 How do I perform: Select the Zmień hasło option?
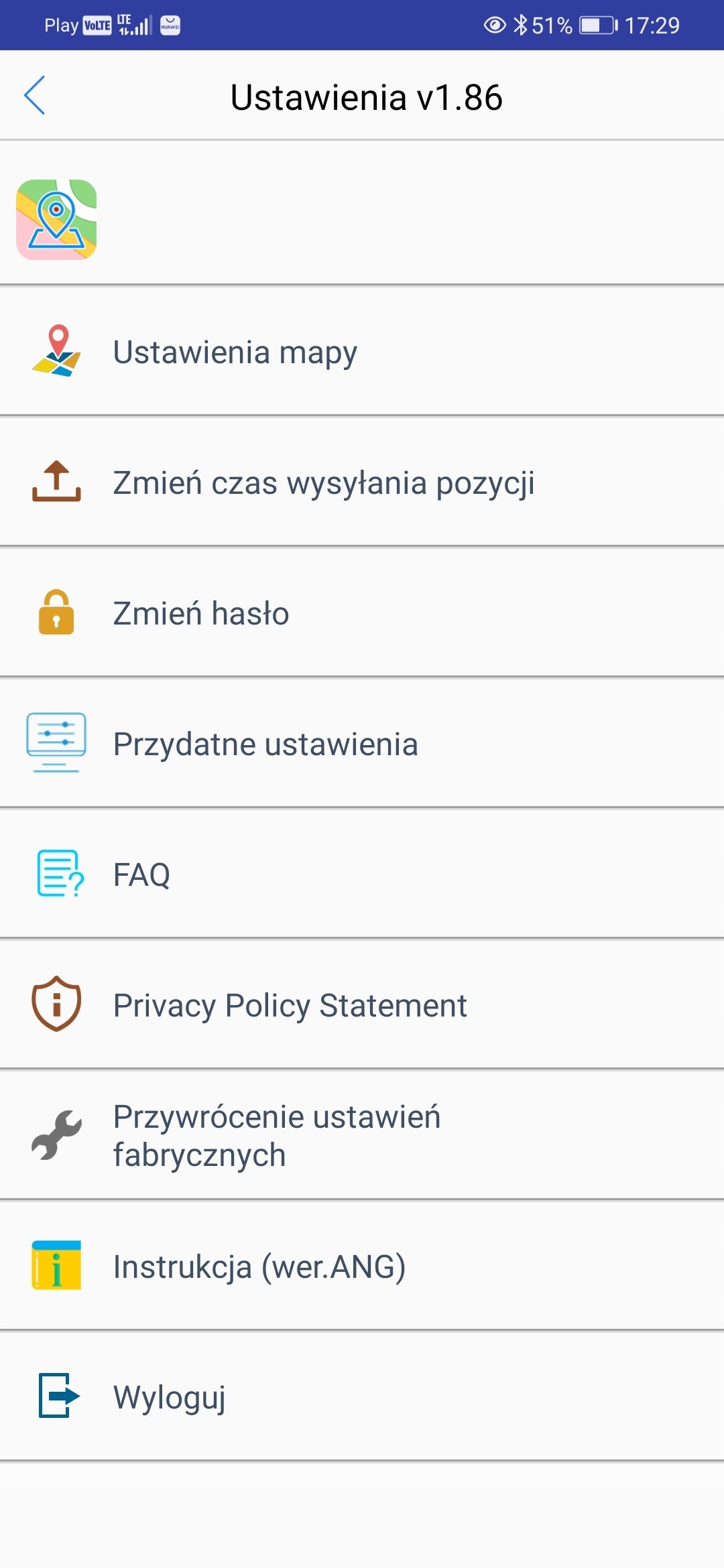click(x=201, y=613)
